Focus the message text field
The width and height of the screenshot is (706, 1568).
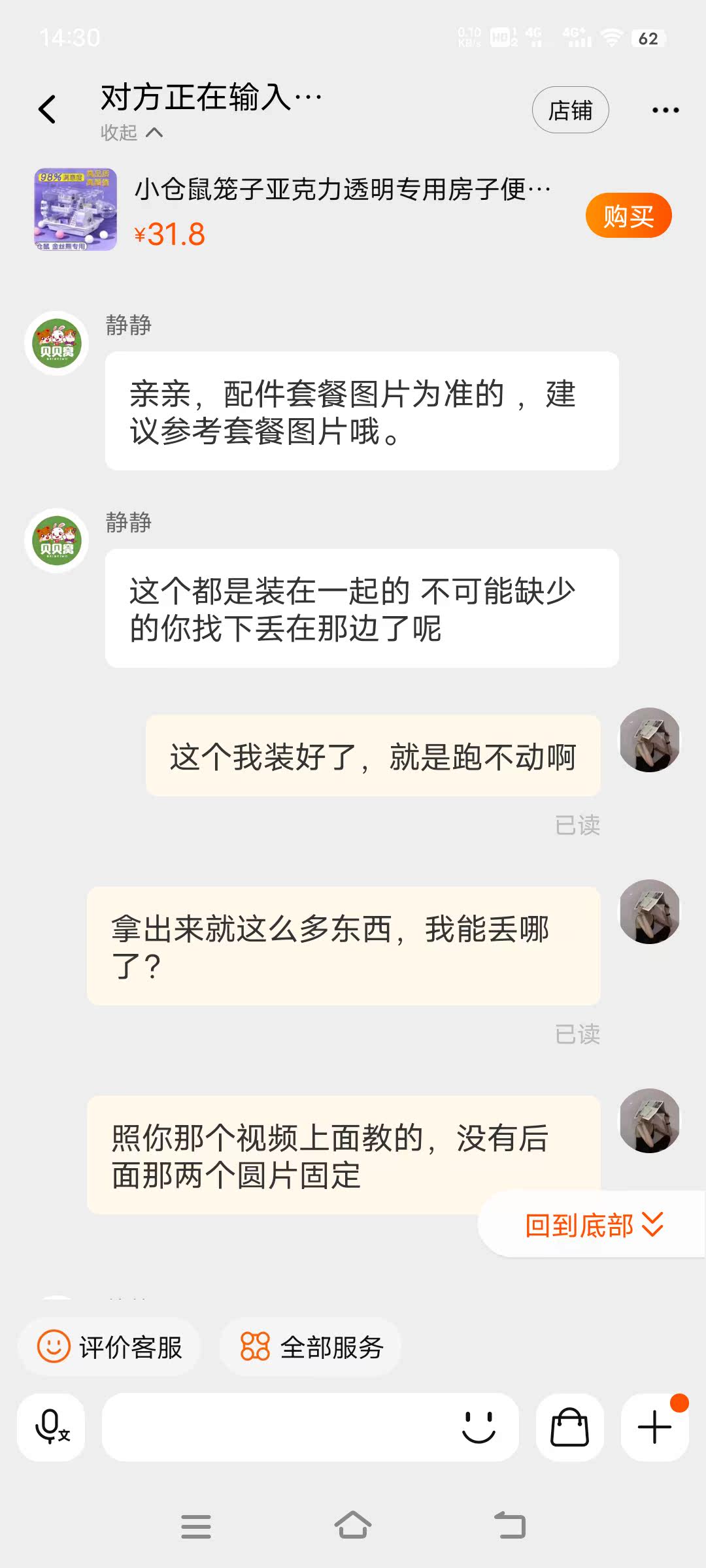pos(275,1427)
